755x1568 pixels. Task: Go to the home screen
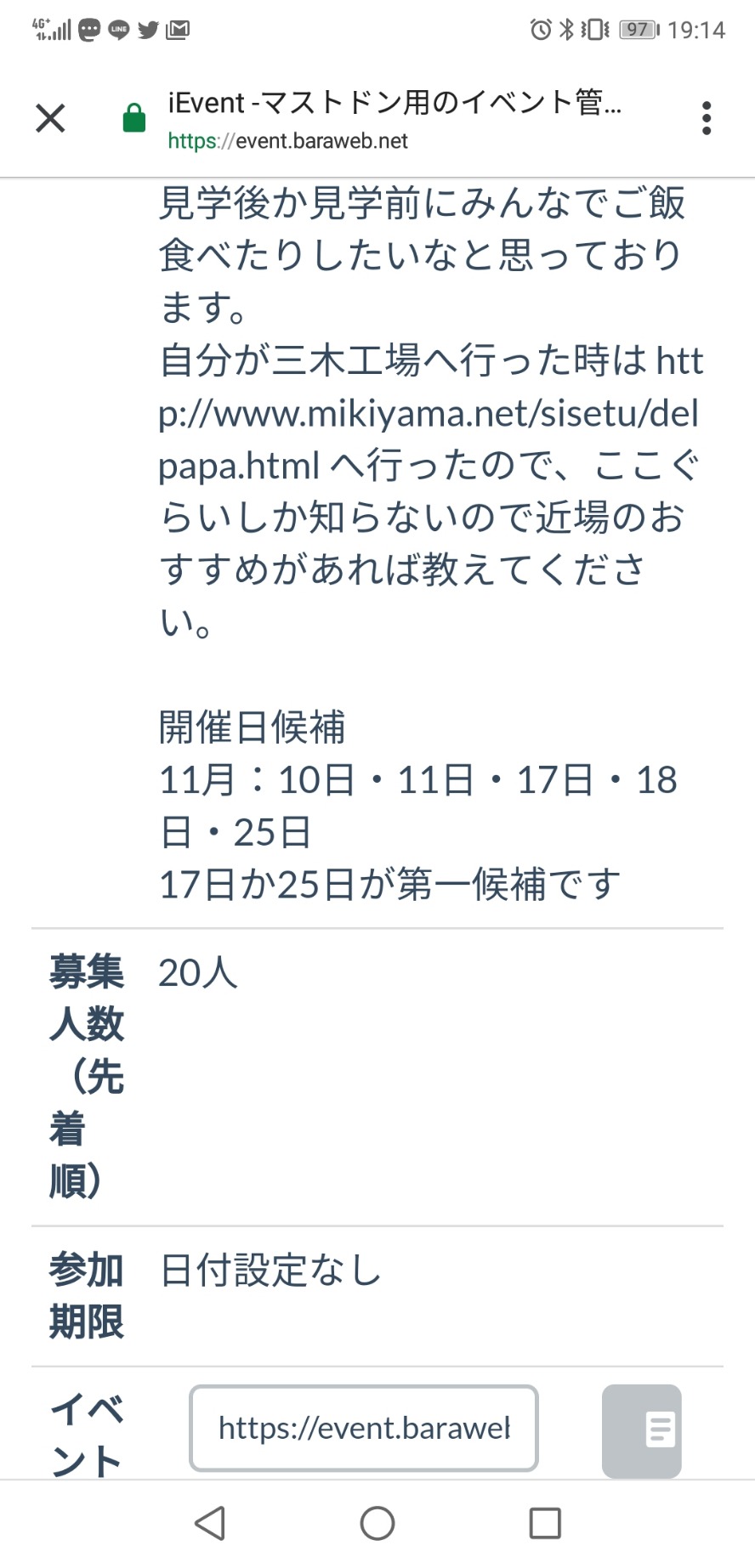tap(377, 1523)
